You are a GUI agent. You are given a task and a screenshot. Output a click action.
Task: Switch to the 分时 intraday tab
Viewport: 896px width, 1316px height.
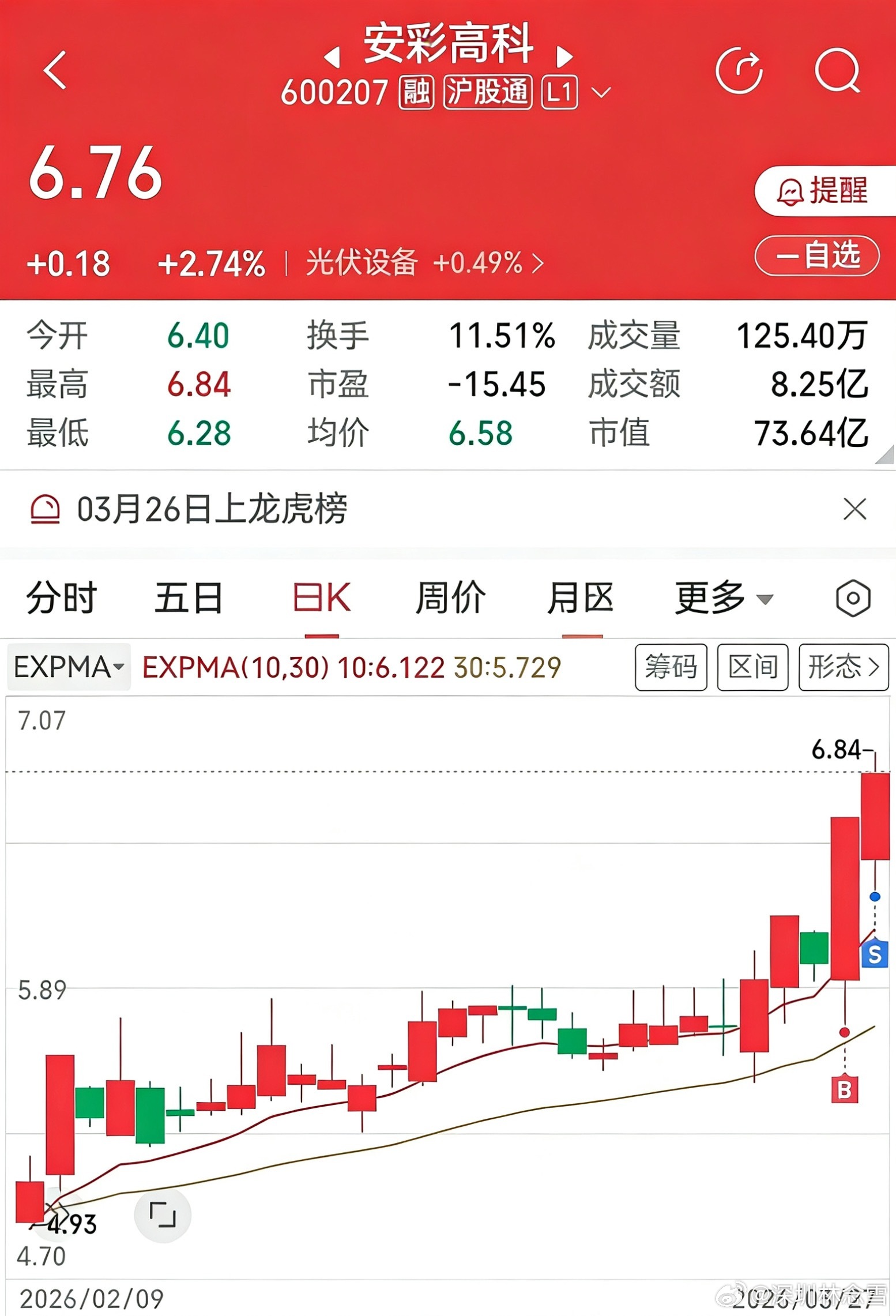60,598
